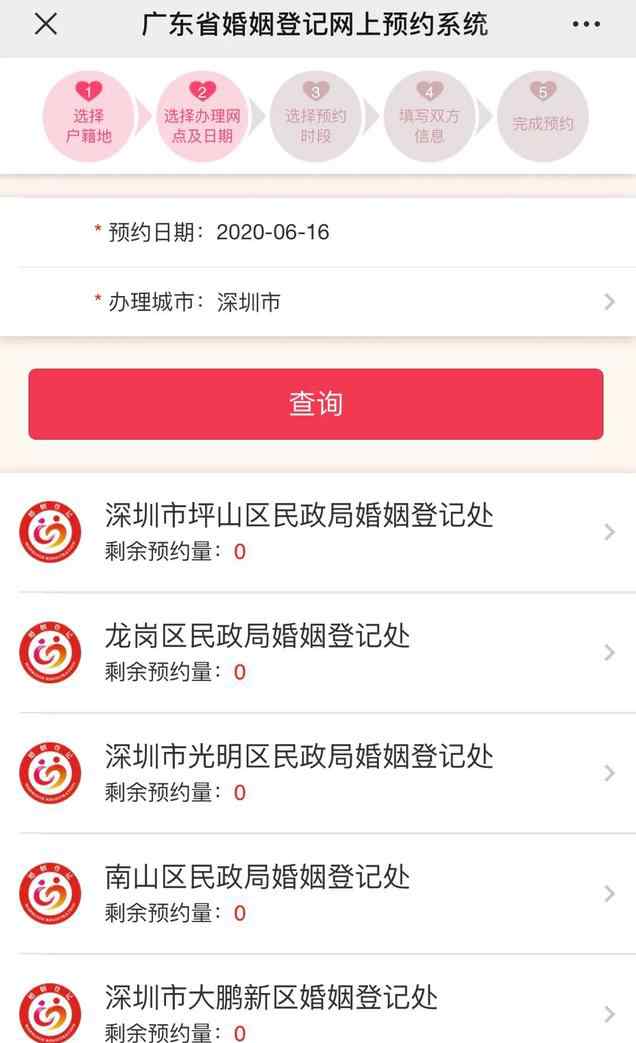Viewport: 636px width, 1043px height.
Task: Open 深圳市坪山区民政局婚姻登记处
Action: click(x=318, y=532)
